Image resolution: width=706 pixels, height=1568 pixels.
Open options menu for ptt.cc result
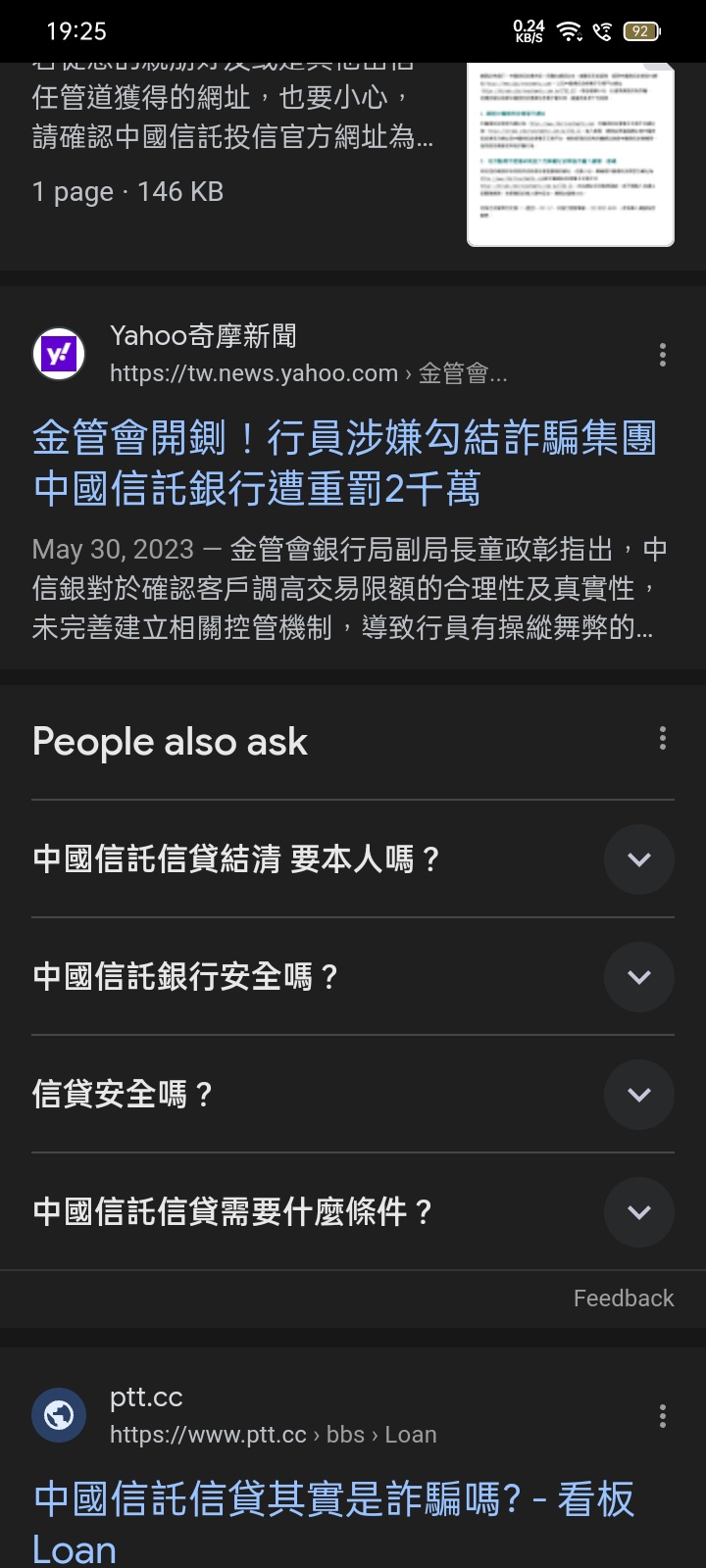pyautogui.click(x=663, y=1415)
